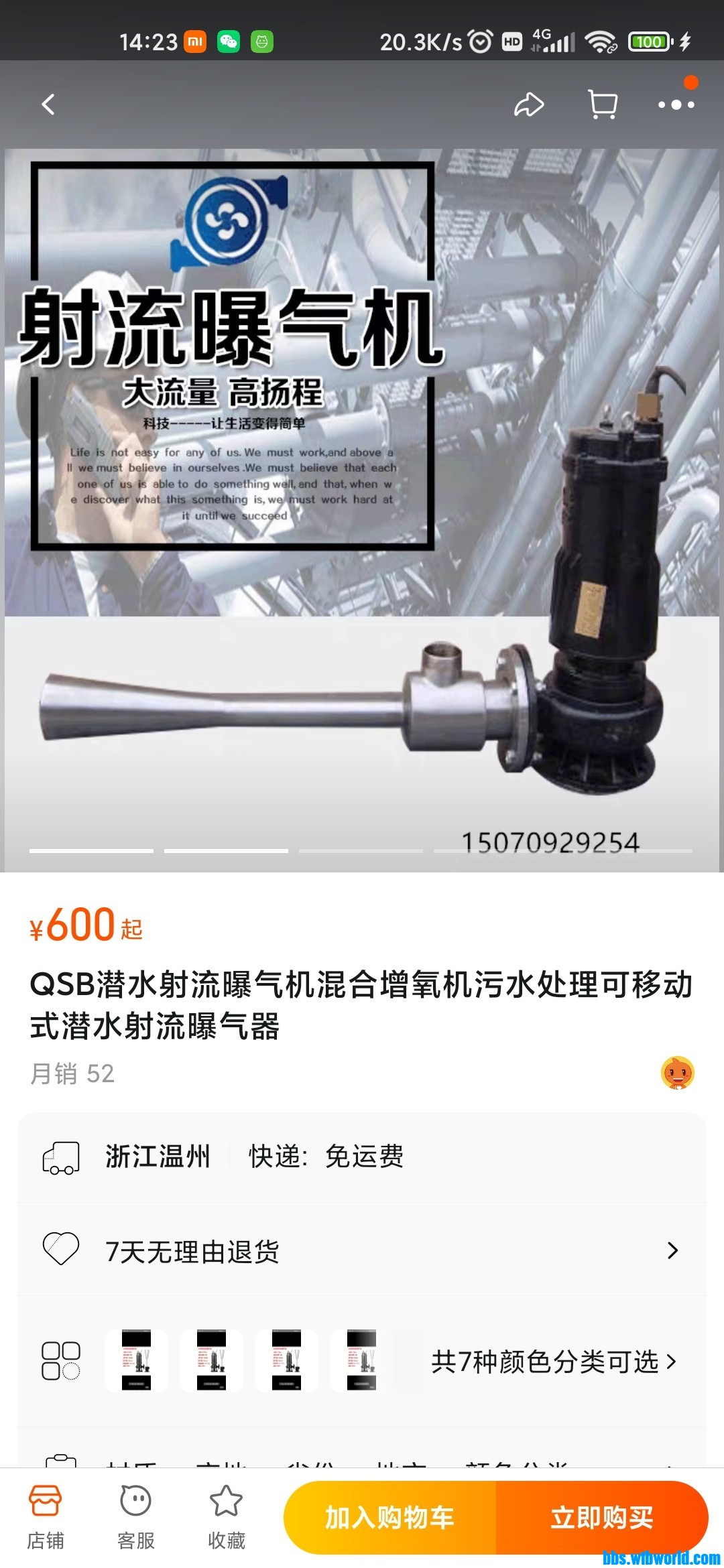Tap the shipping truck icon
The image size is (724, 1568).
(60, 1155)
